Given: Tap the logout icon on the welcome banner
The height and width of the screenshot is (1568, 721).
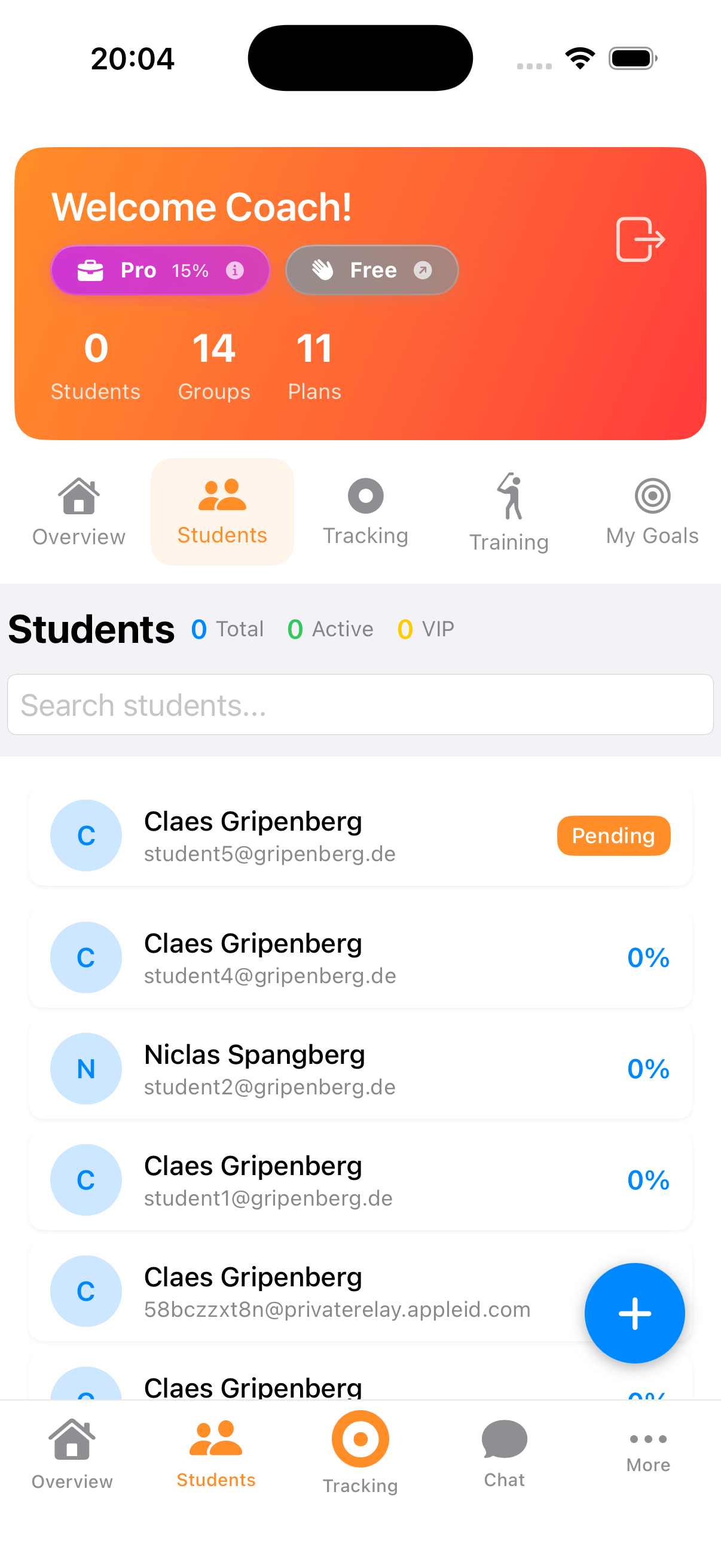Looking at the screenshot, I should 640,240.
